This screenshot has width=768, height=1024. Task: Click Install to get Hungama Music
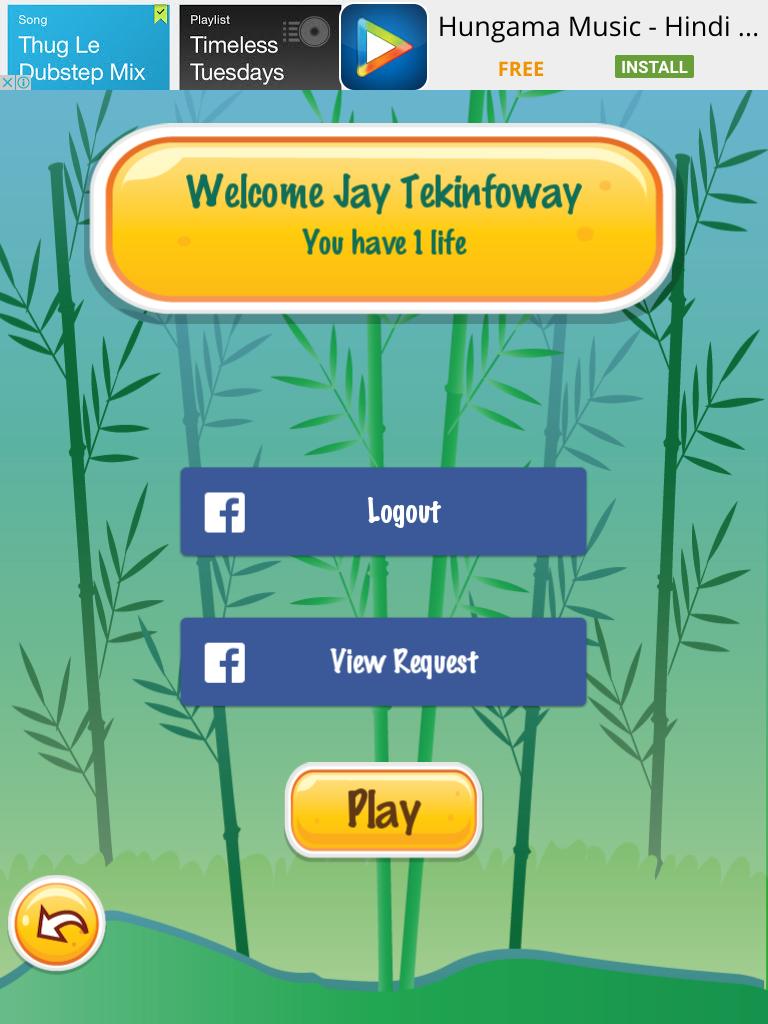point(654,67)
